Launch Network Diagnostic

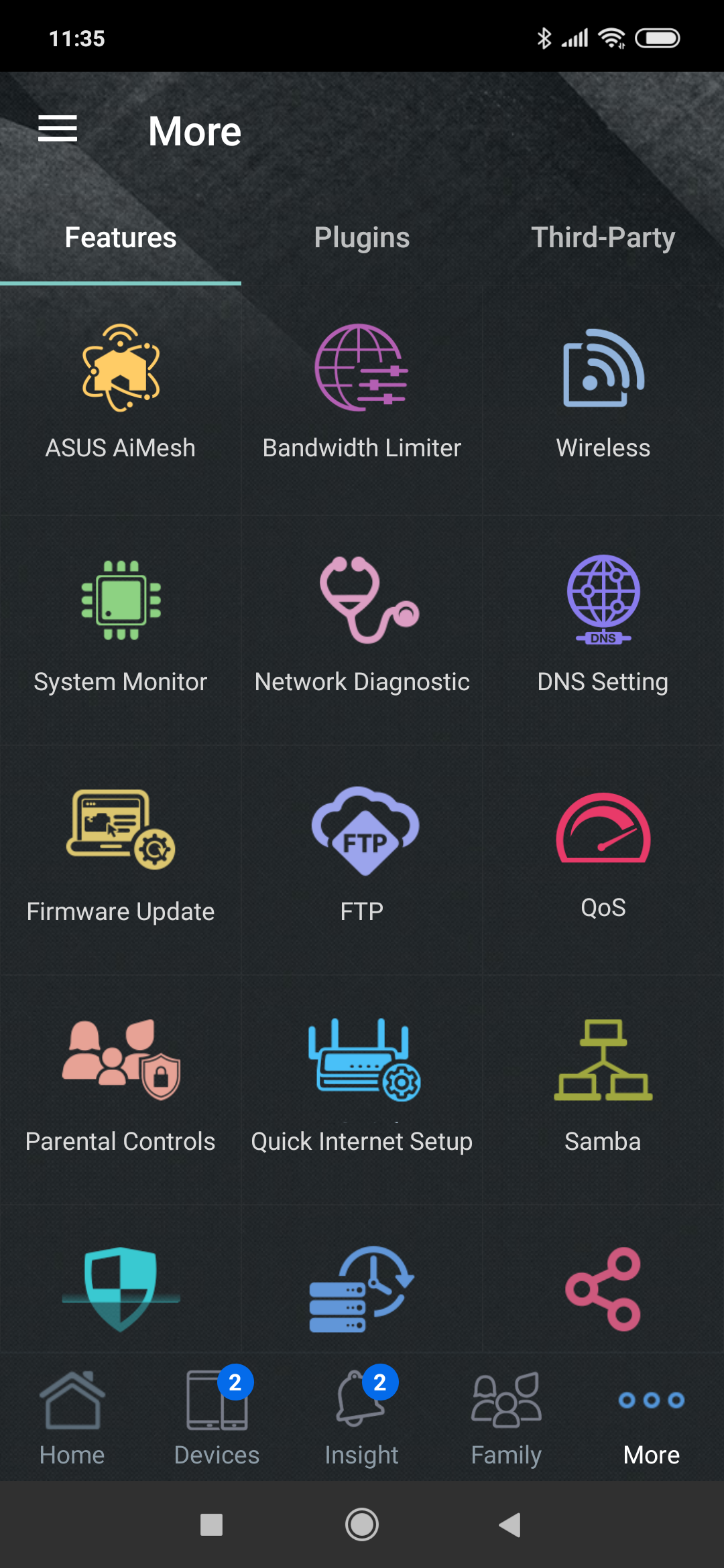[362, 630]
